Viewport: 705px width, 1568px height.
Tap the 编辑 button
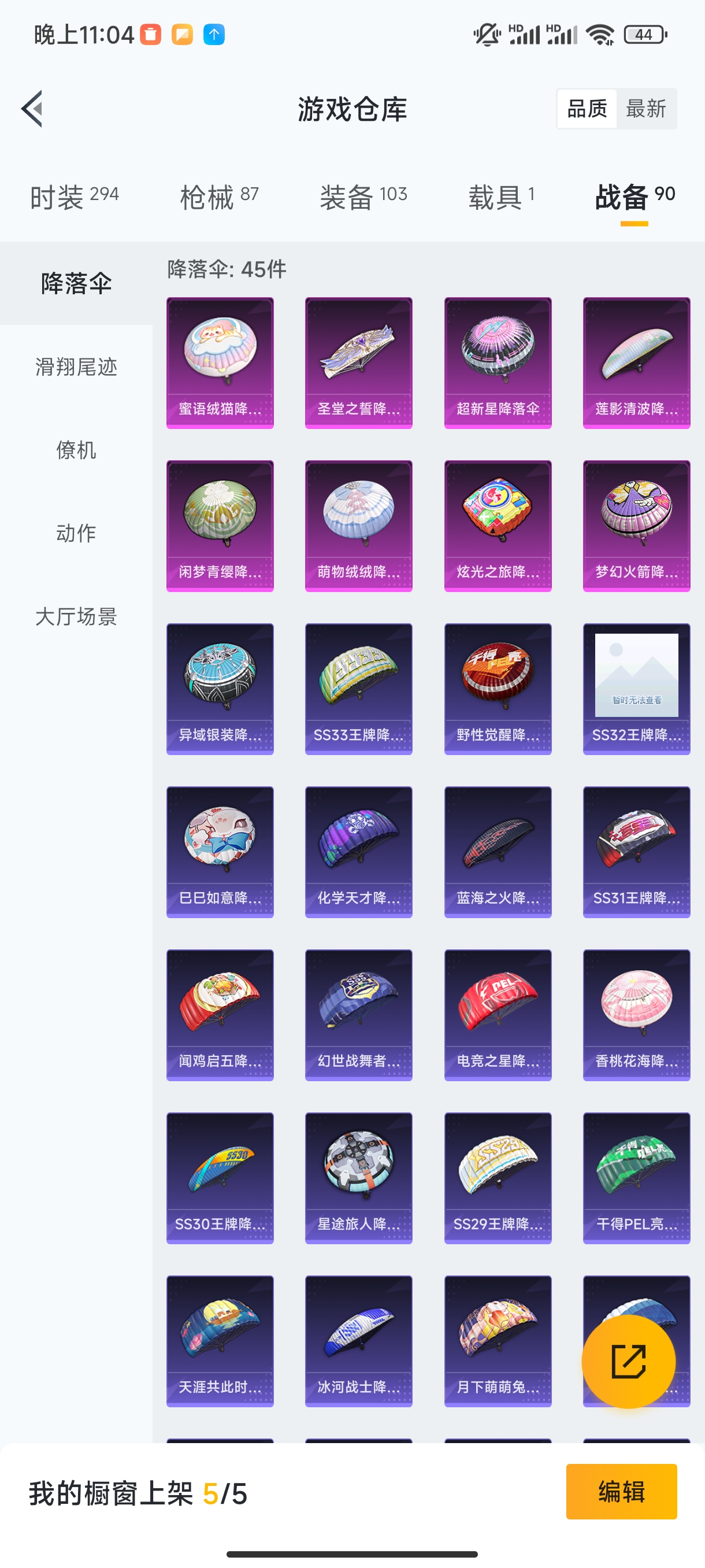click(x=621, y=1492)
